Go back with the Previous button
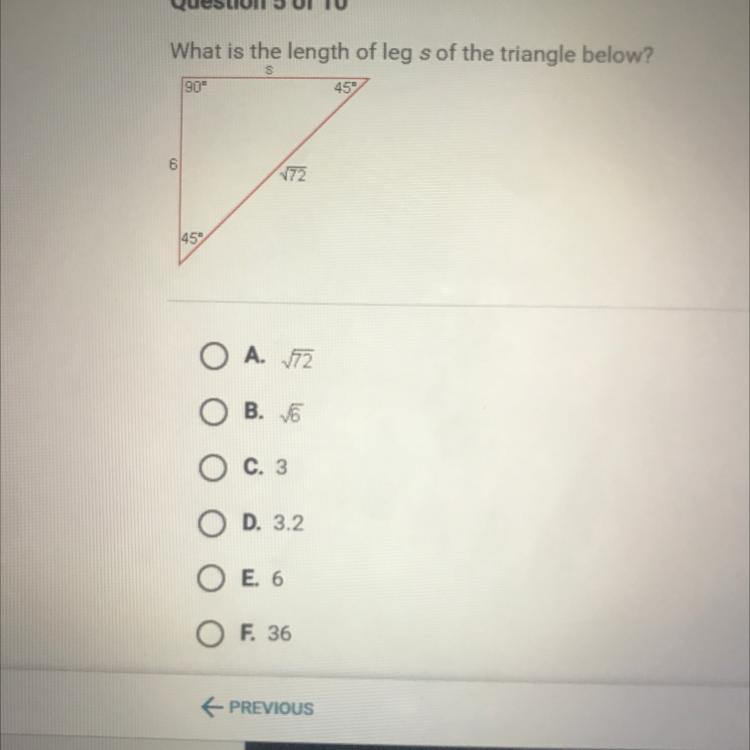The width and height of the screenshot is (750, 750). [257, 707]
